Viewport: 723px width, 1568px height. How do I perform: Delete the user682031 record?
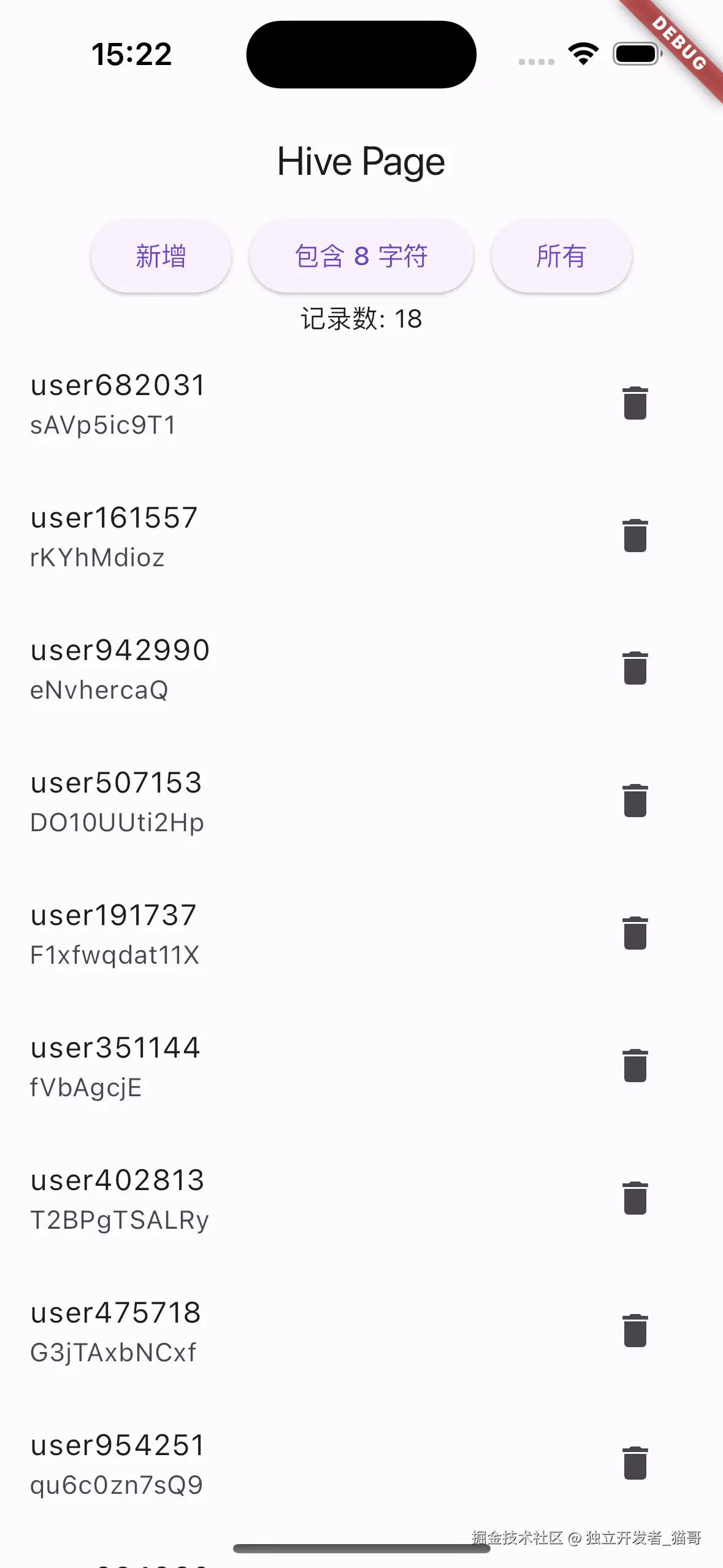point(635,403)
